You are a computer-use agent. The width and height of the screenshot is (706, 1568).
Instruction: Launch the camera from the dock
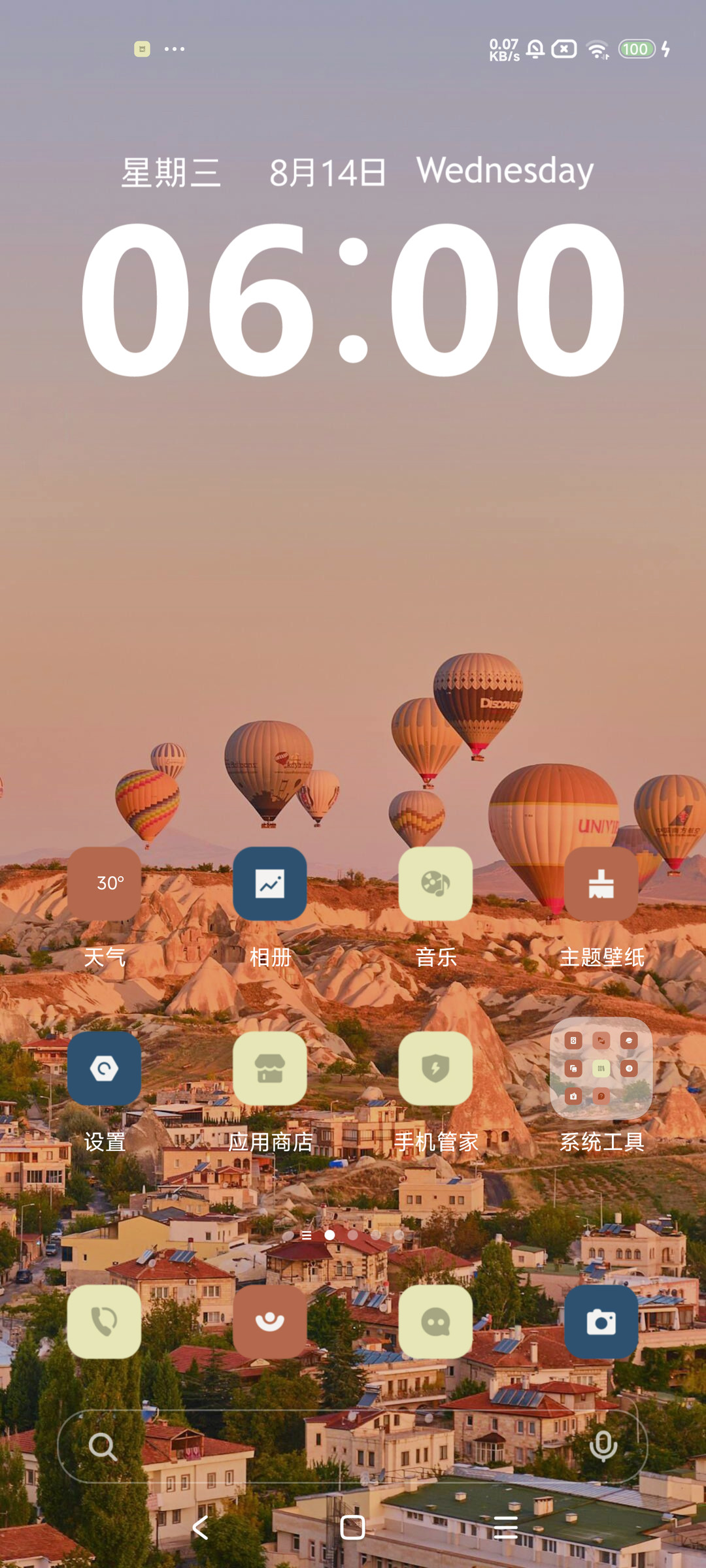coord(601,1322)
